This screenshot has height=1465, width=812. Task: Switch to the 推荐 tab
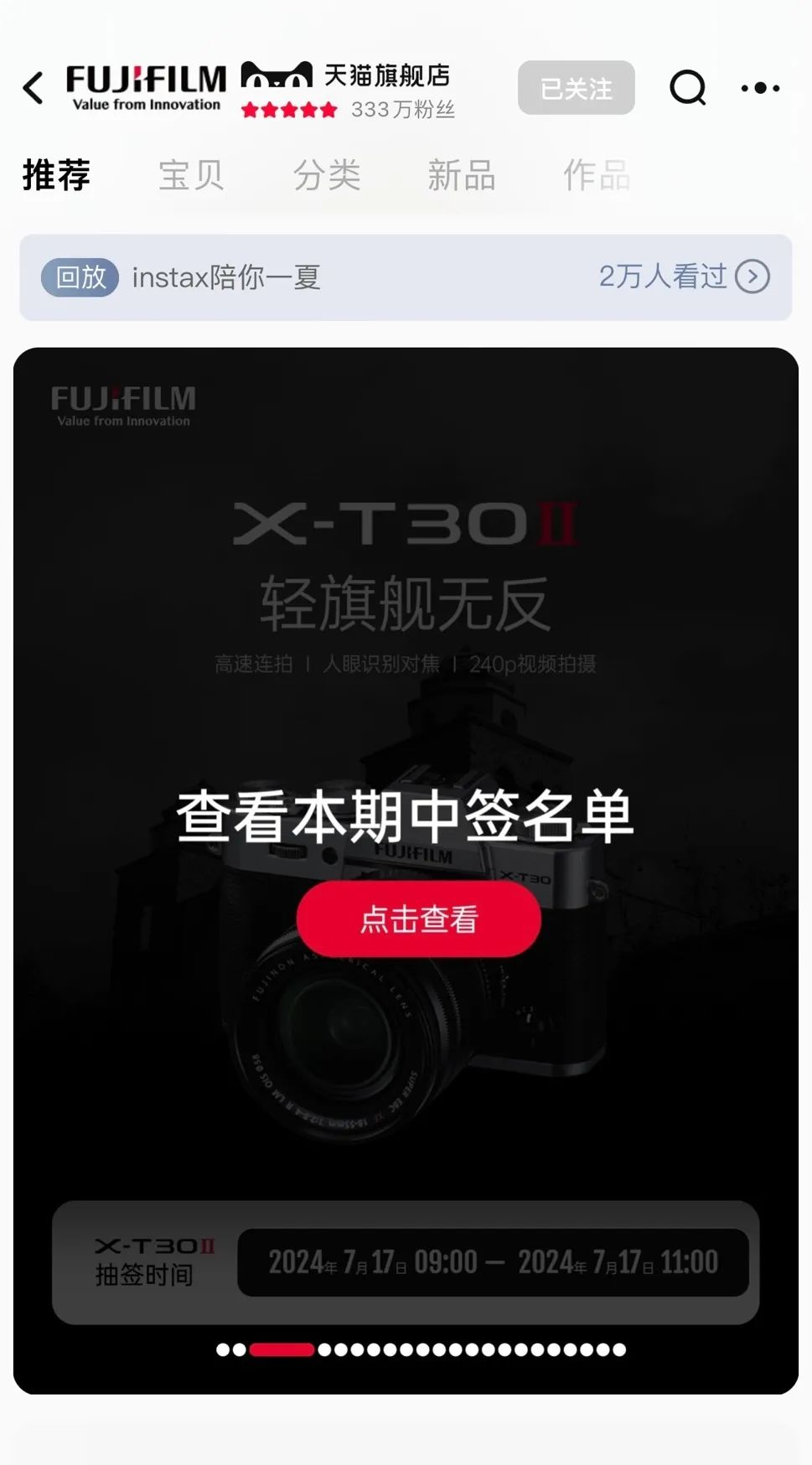click(x=56, y=175)
